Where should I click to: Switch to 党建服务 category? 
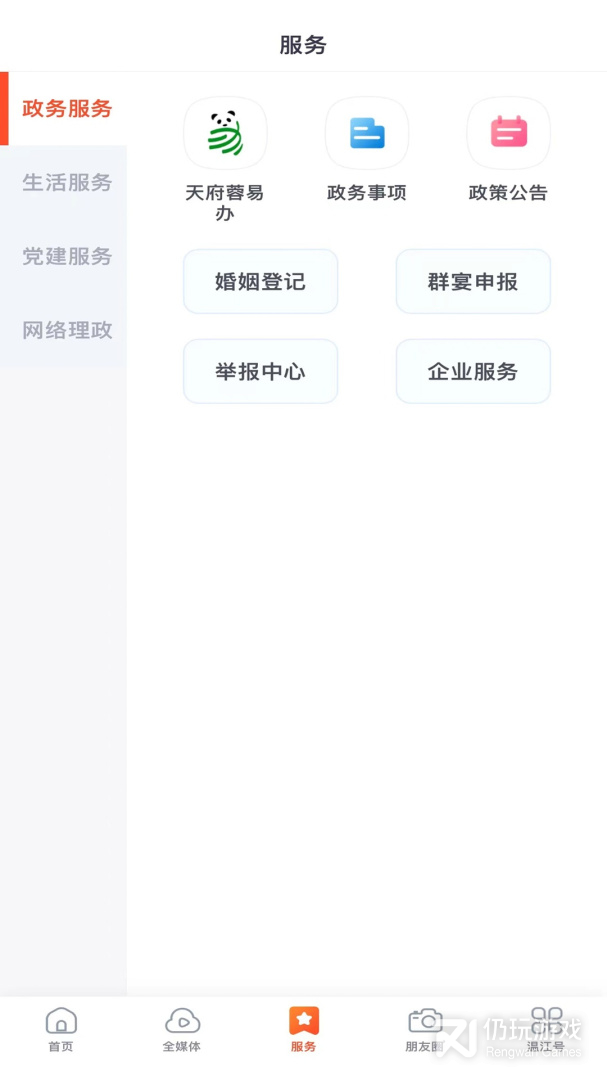click(66, 257)
